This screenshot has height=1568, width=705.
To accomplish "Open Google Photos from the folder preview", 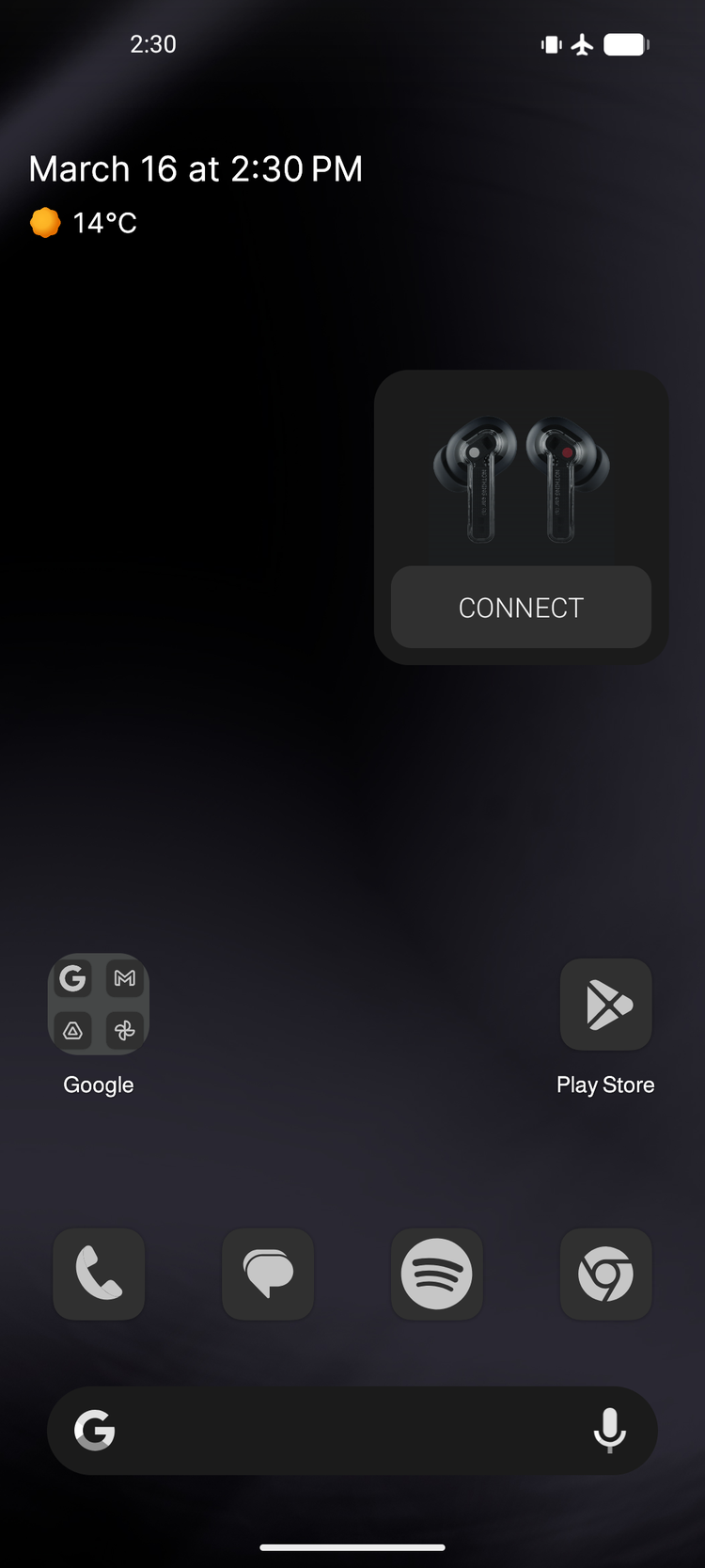I will click(125, 1029).
